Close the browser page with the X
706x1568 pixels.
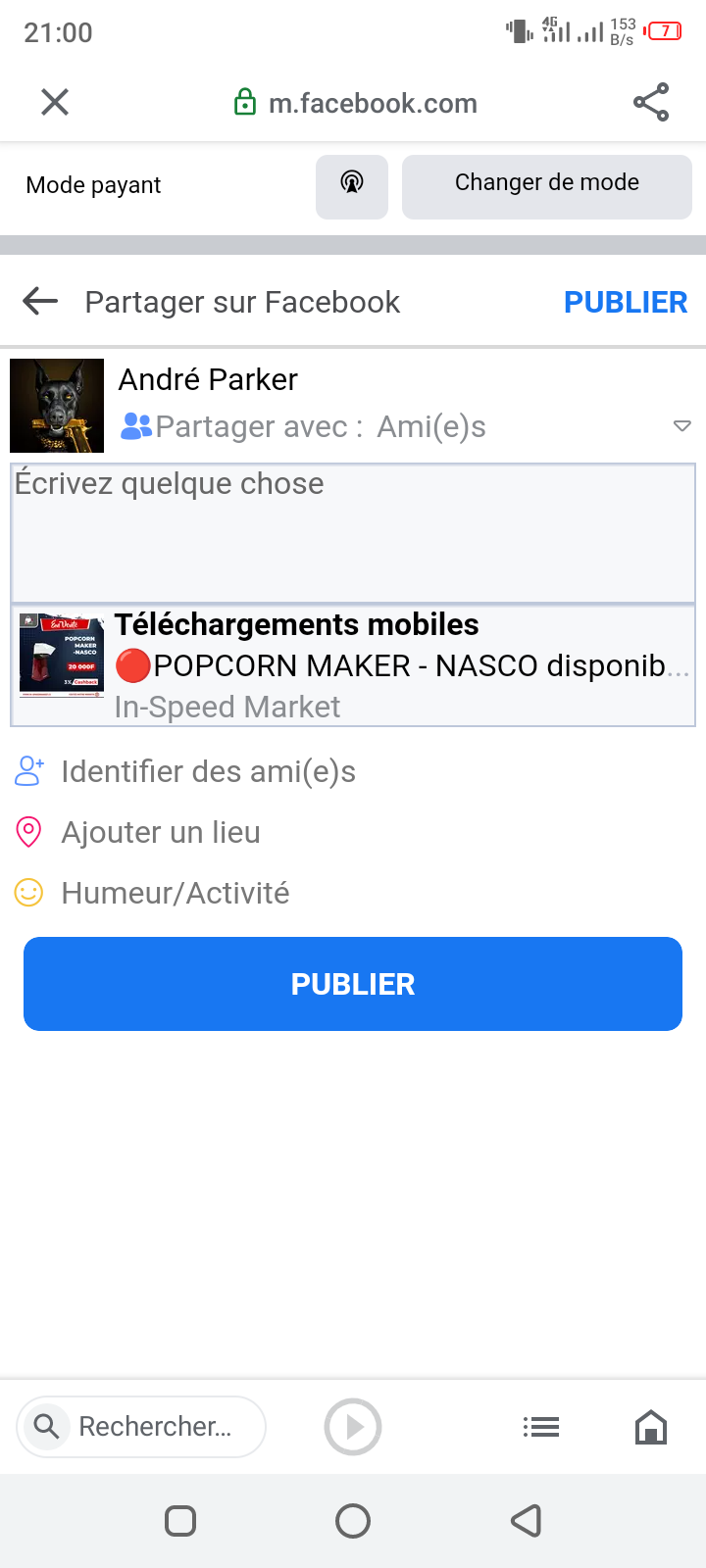[55, 102]
